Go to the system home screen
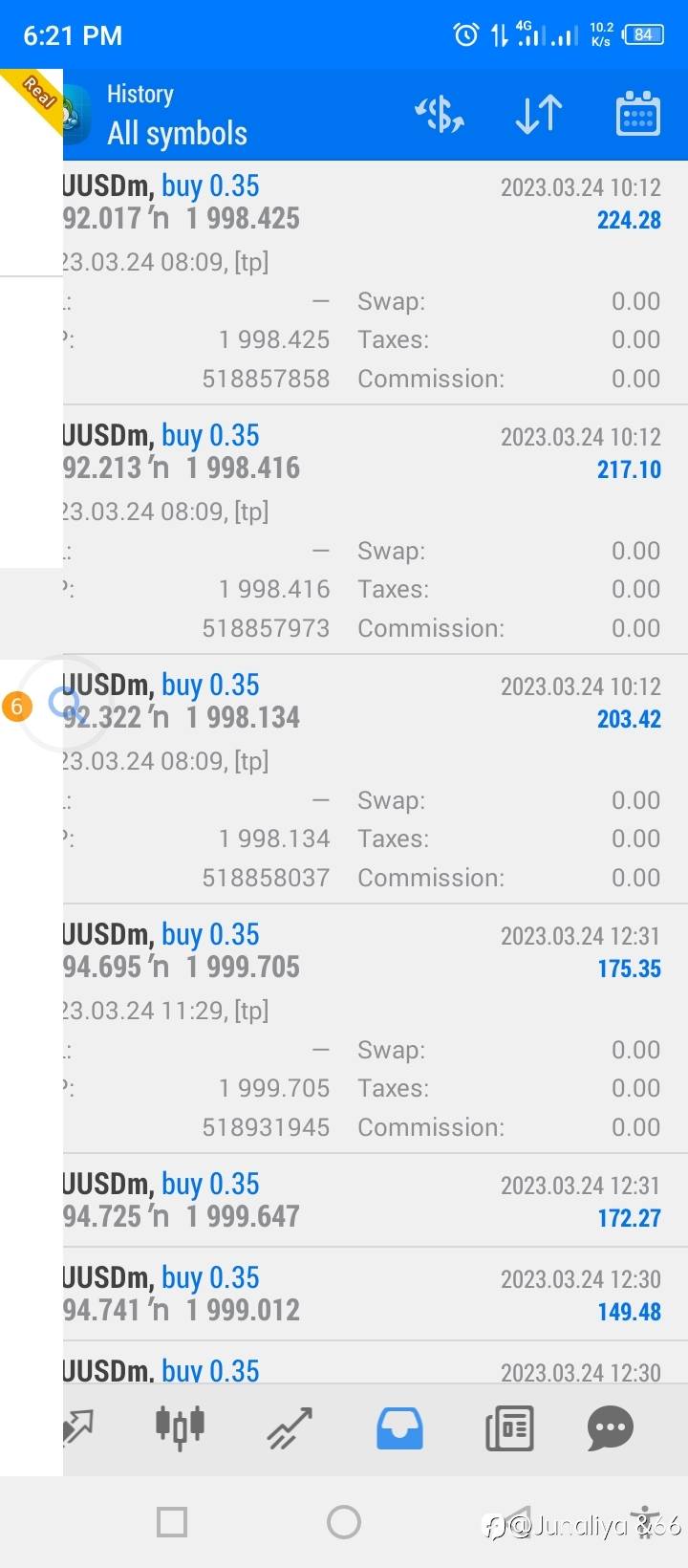 point(344,1521)
